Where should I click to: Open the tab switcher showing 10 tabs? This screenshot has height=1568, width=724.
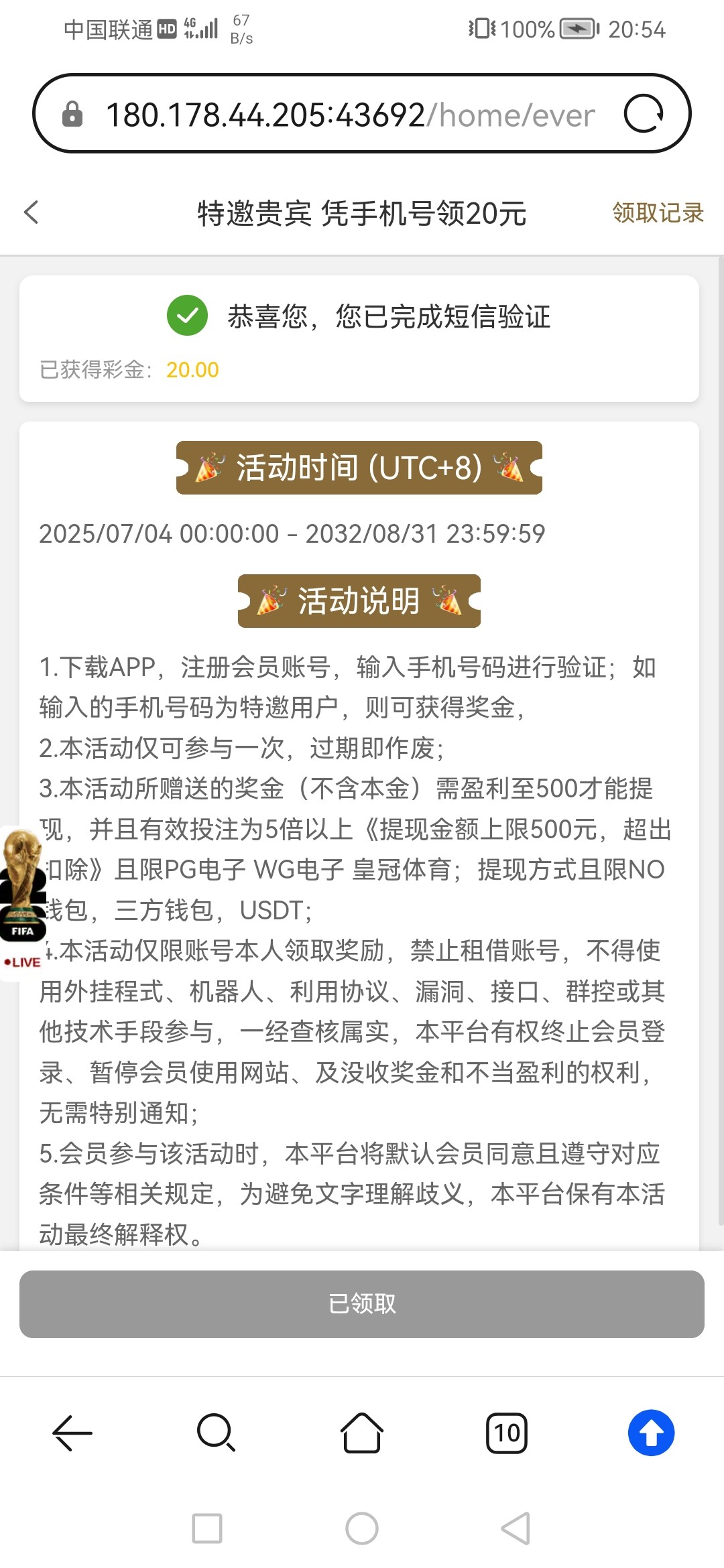pyautogui.click(x=507, y=1433)
